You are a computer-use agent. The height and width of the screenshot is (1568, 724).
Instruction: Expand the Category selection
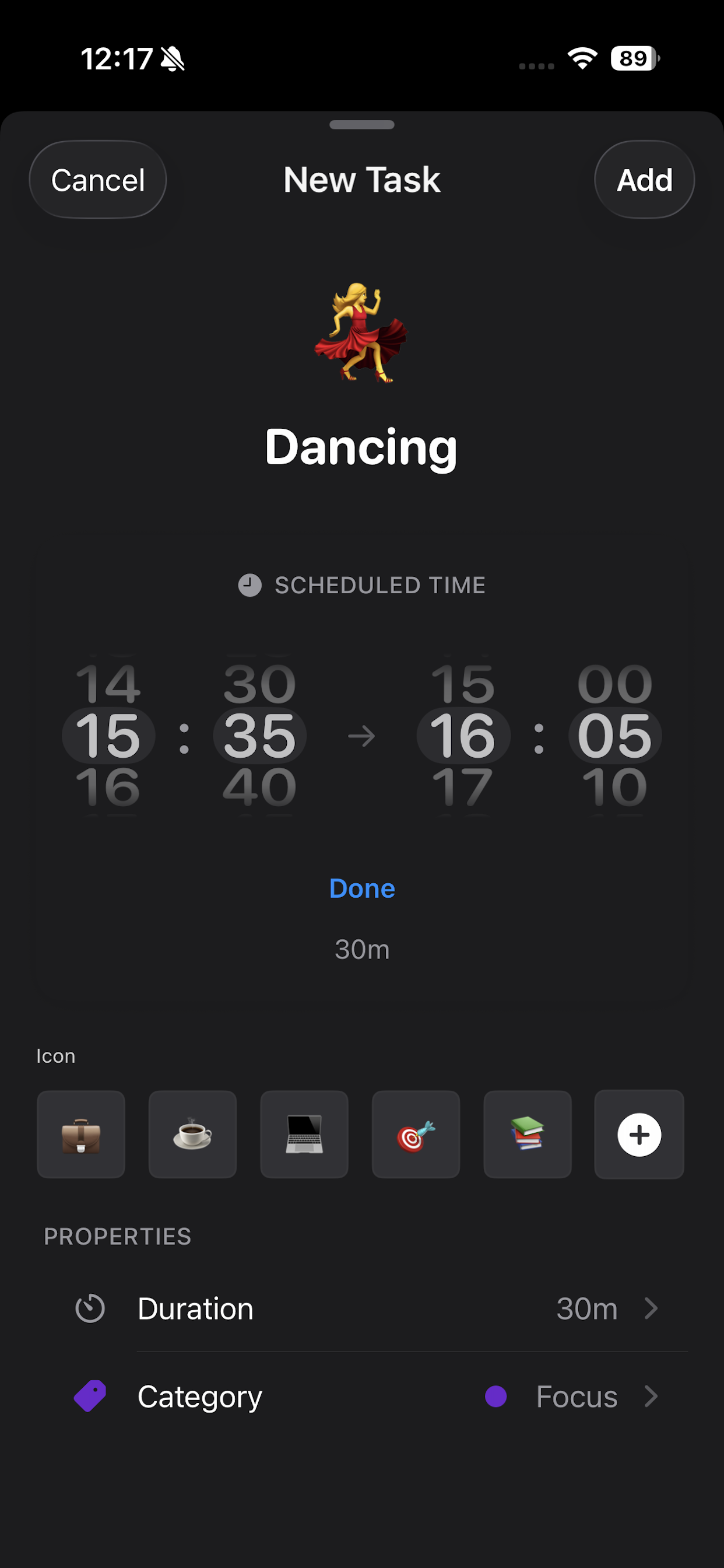(x=651, y=1397)
